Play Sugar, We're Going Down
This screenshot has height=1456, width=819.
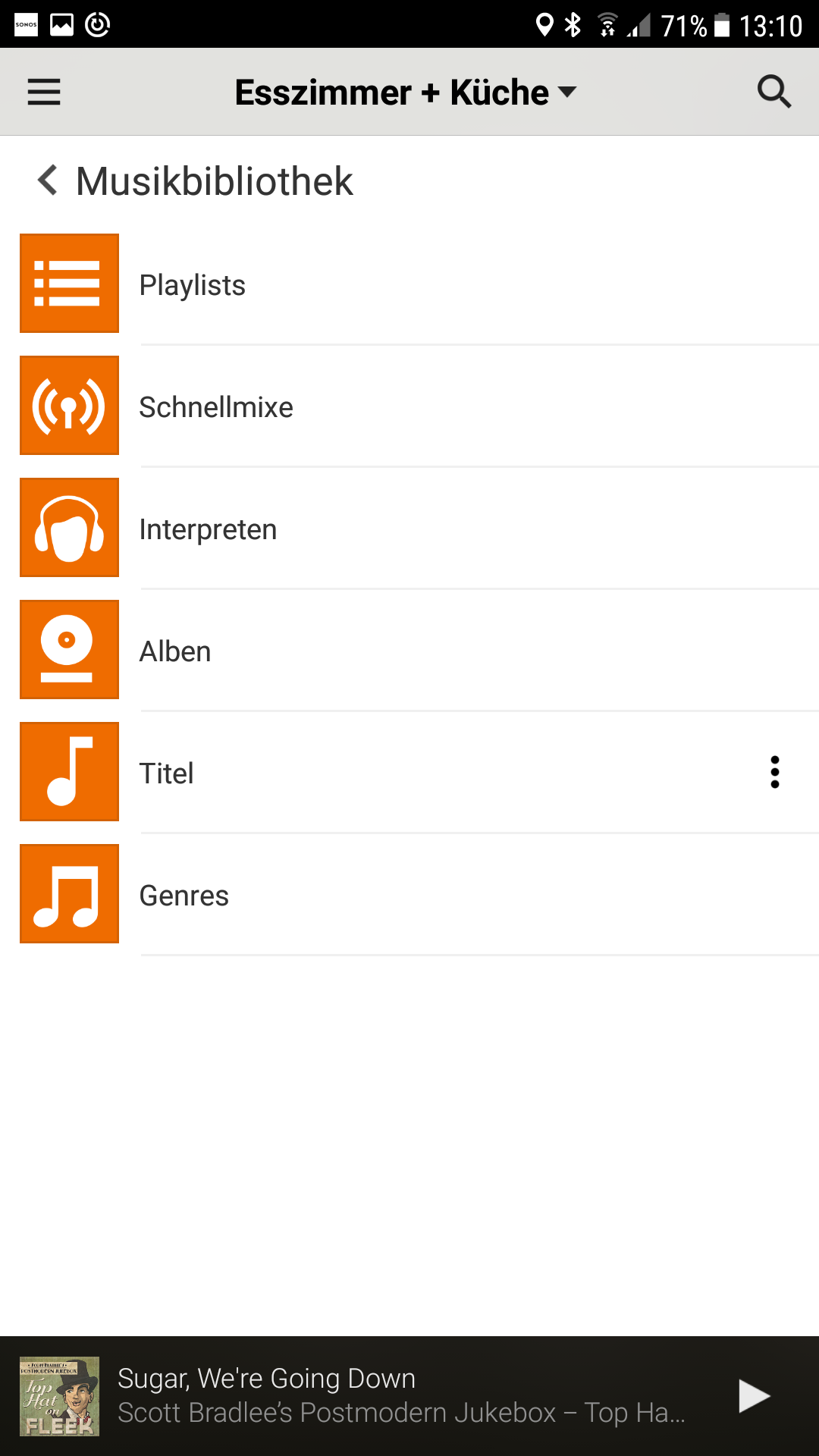(754, 1396)
